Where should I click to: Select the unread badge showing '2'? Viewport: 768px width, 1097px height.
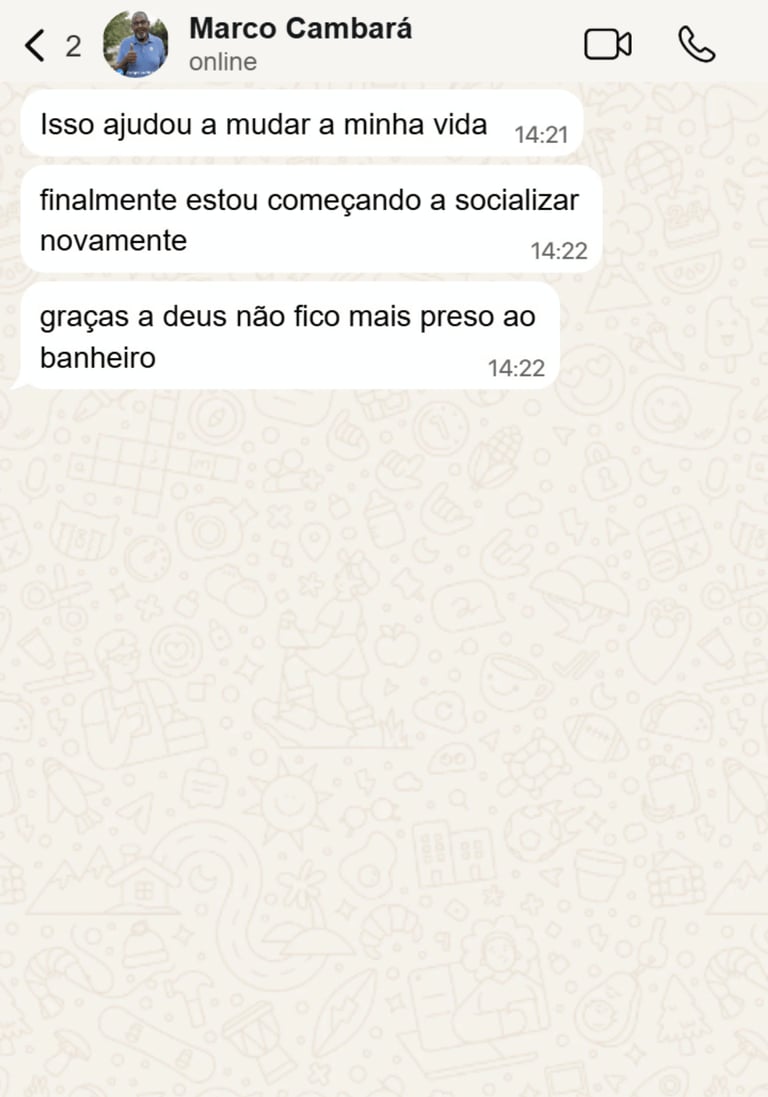tap(75, 46)
